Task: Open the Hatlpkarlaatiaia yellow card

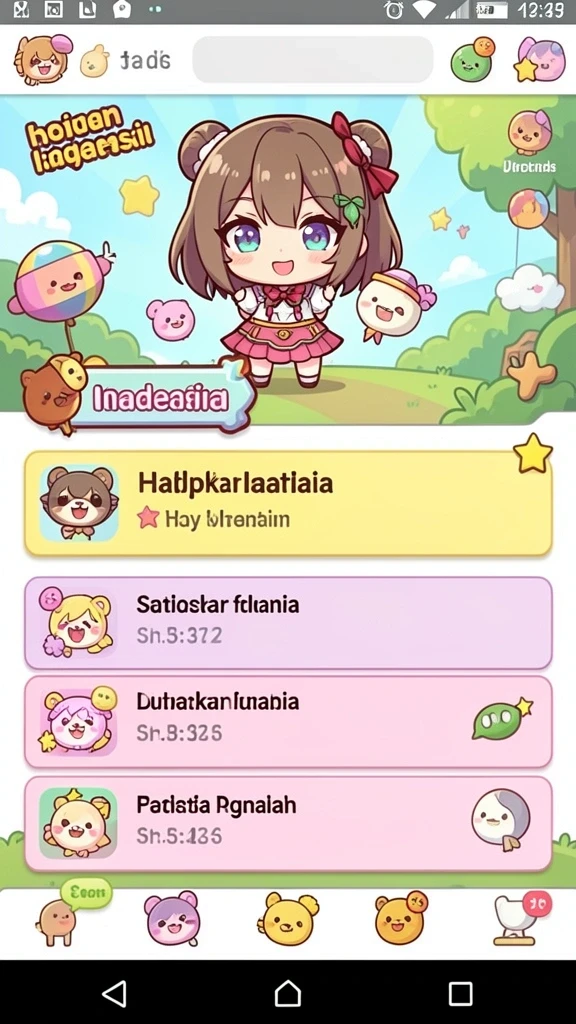Action: pos(288,503)
